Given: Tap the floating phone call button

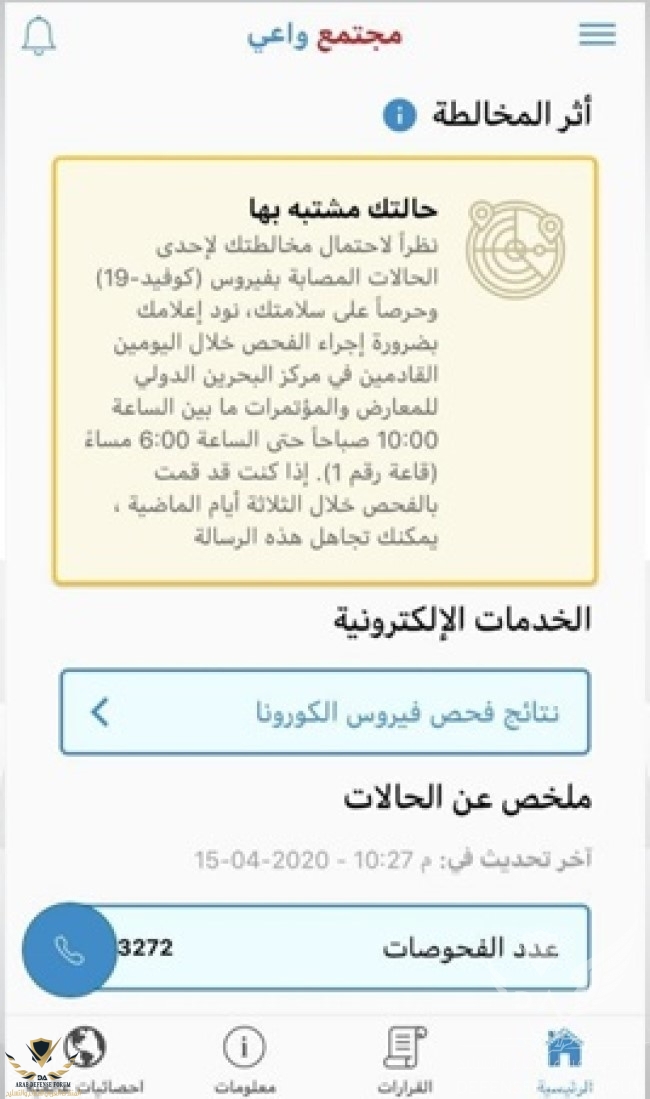Looking at the screenshot, I should (x=69, y=950).
